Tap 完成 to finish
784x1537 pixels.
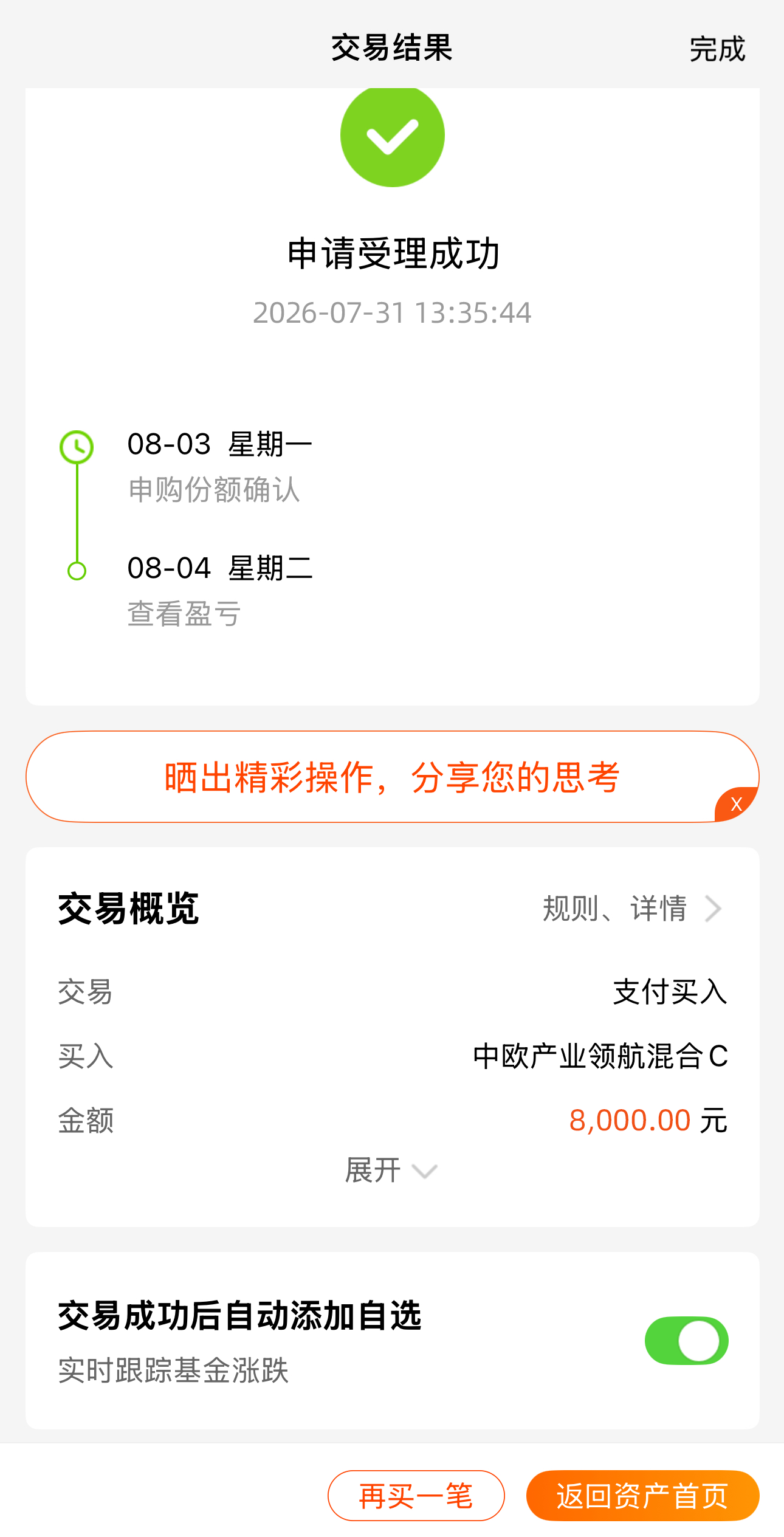point(717,49)
